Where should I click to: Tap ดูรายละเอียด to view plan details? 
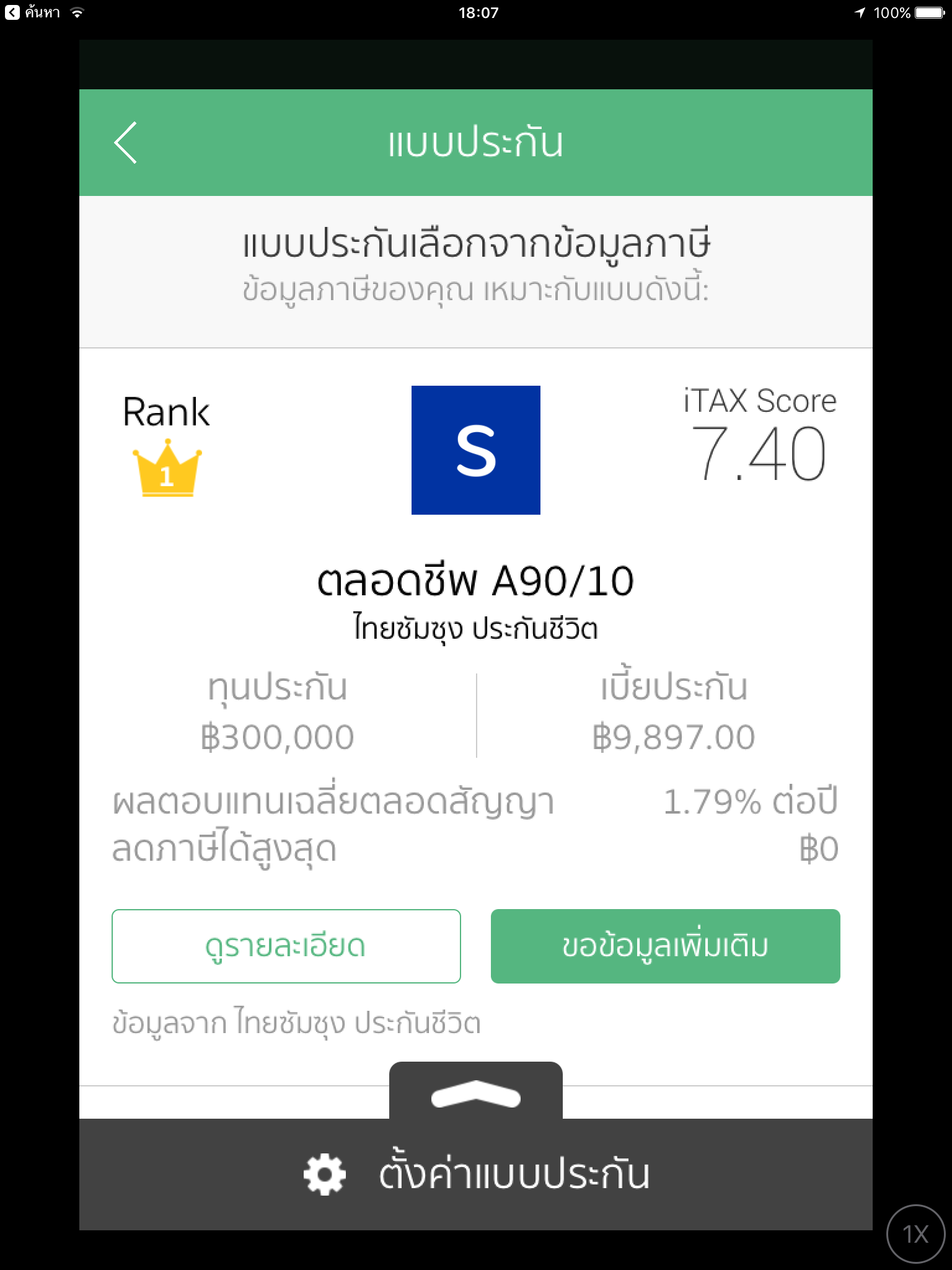(x=286, y=946)
